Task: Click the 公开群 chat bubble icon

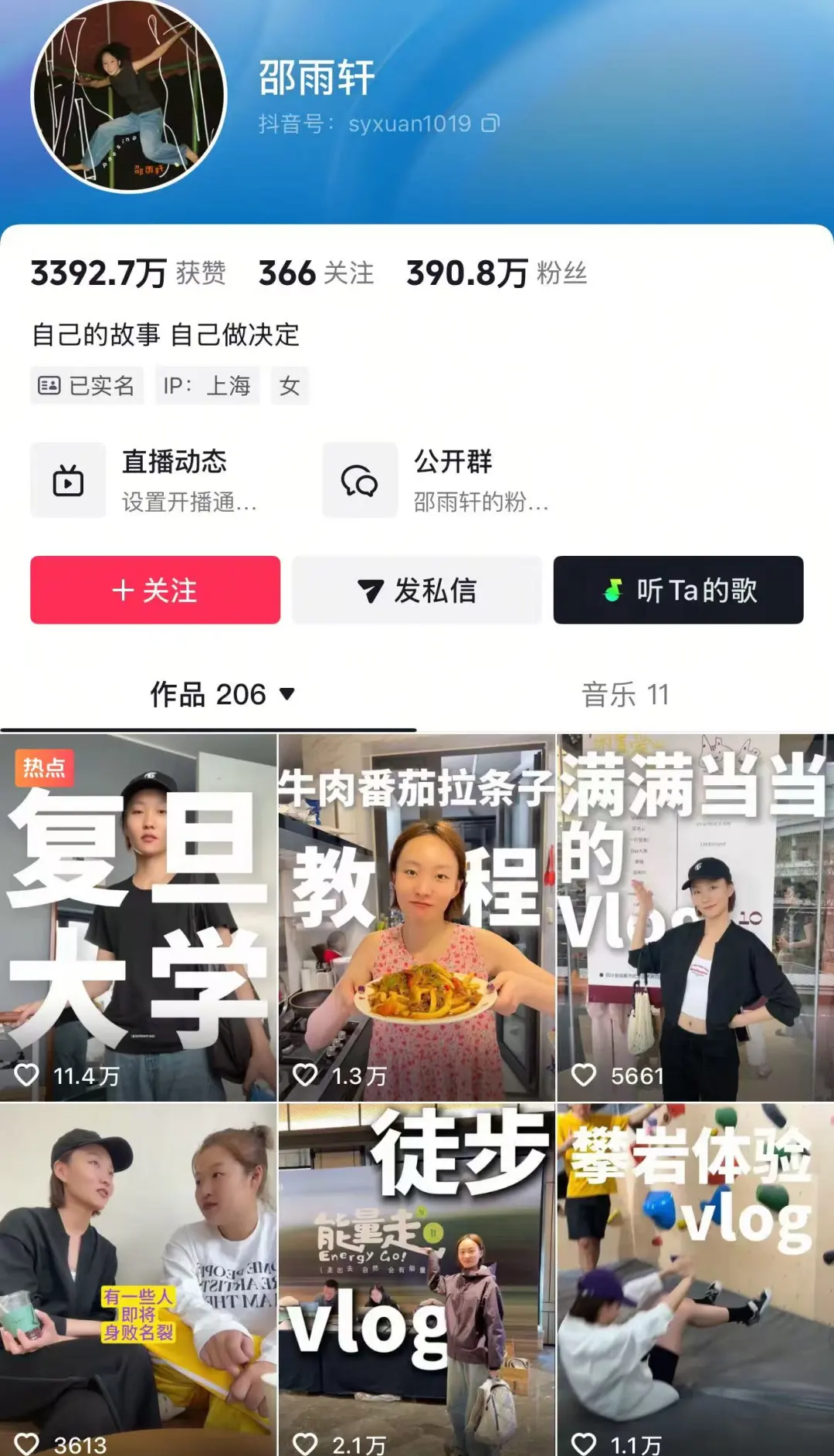Action: (x=360, y=480)
